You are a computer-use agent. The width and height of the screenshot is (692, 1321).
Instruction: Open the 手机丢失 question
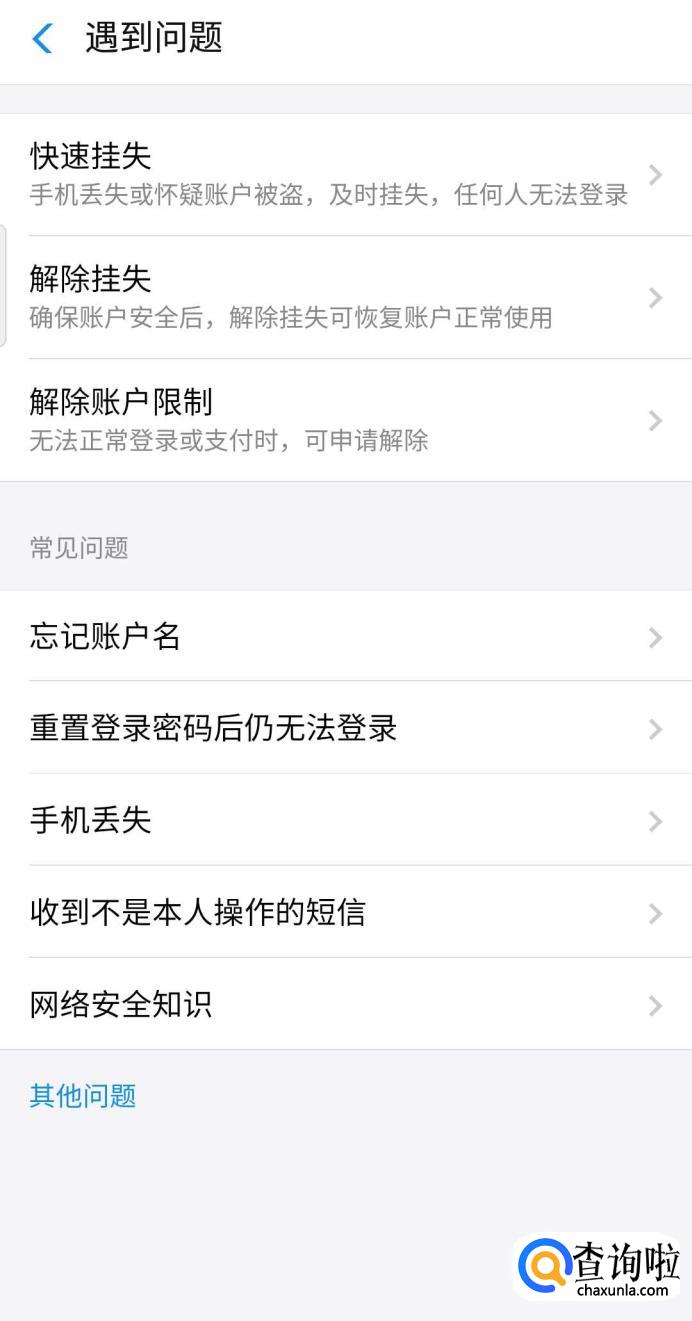345,820
